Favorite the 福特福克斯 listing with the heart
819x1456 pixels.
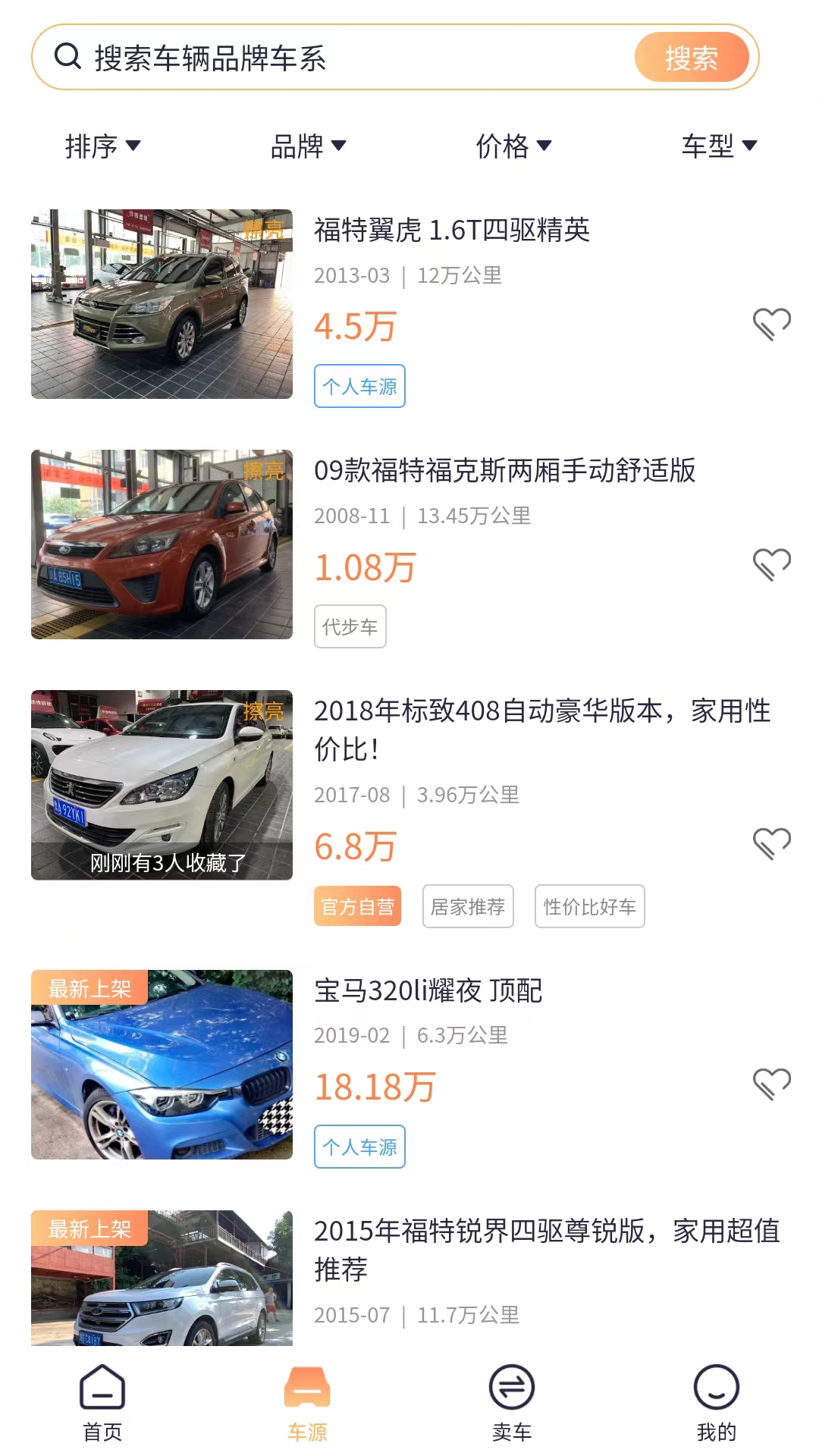[771, 564]
